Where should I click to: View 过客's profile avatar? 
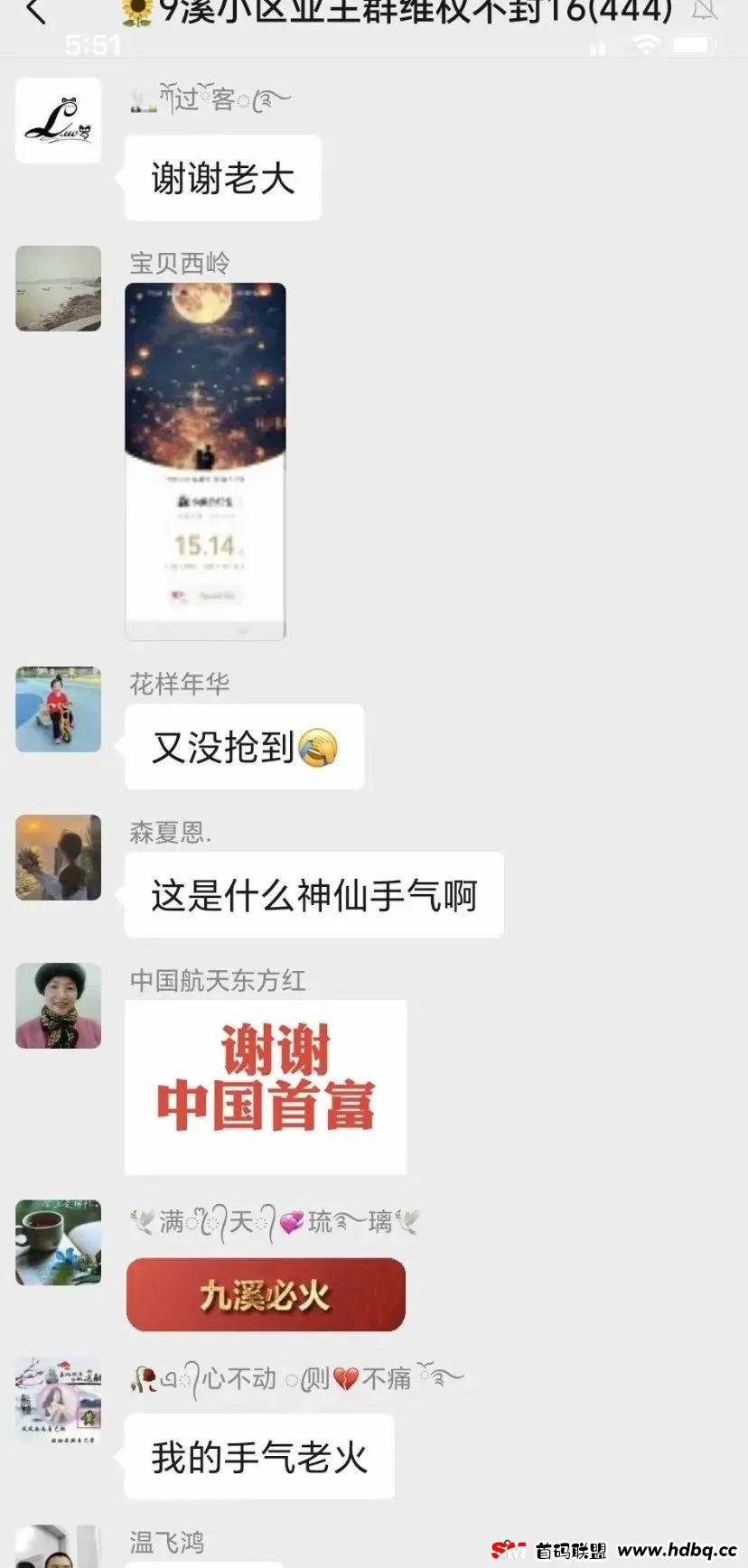point(59,120)
